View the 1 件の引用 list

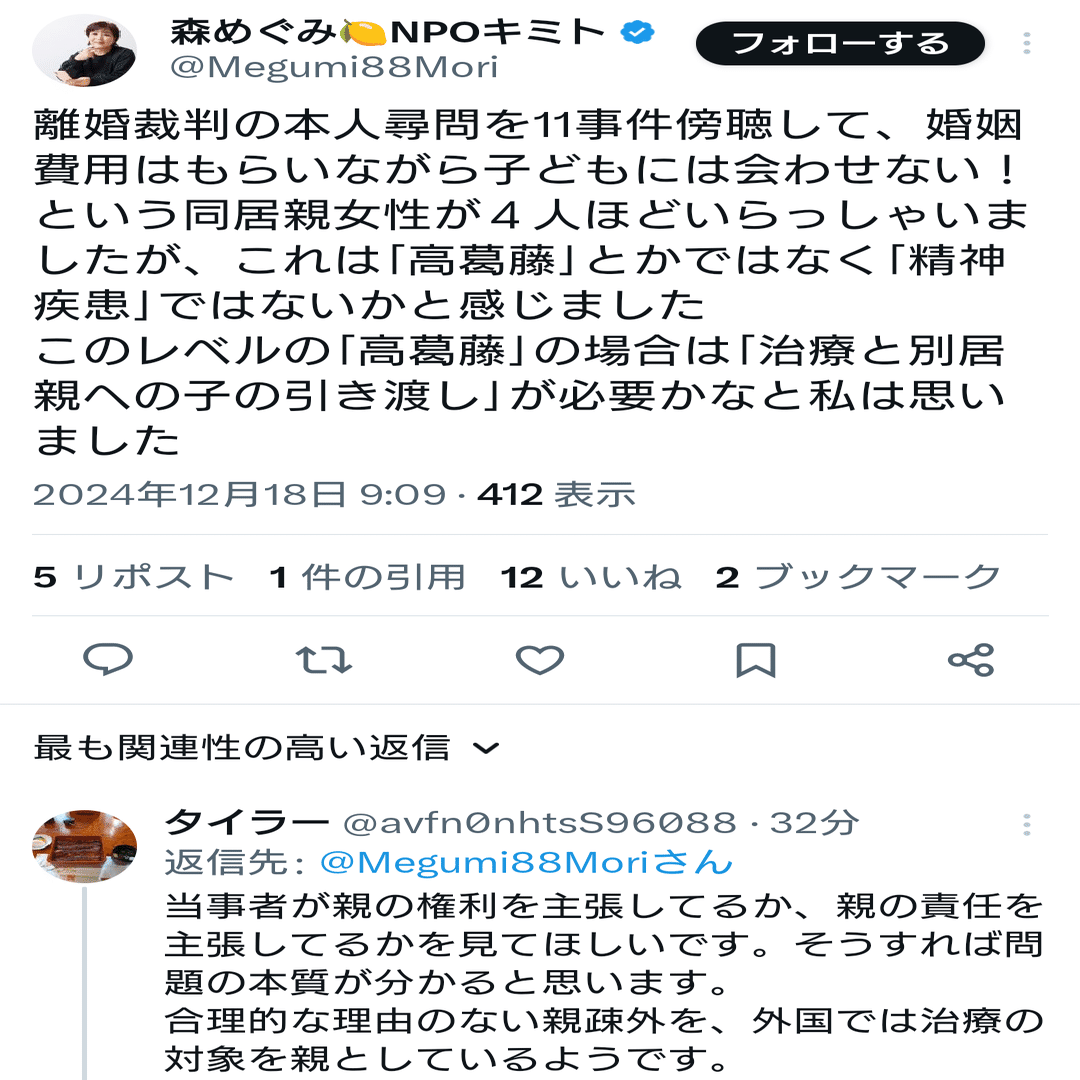[x=368, y=577]
